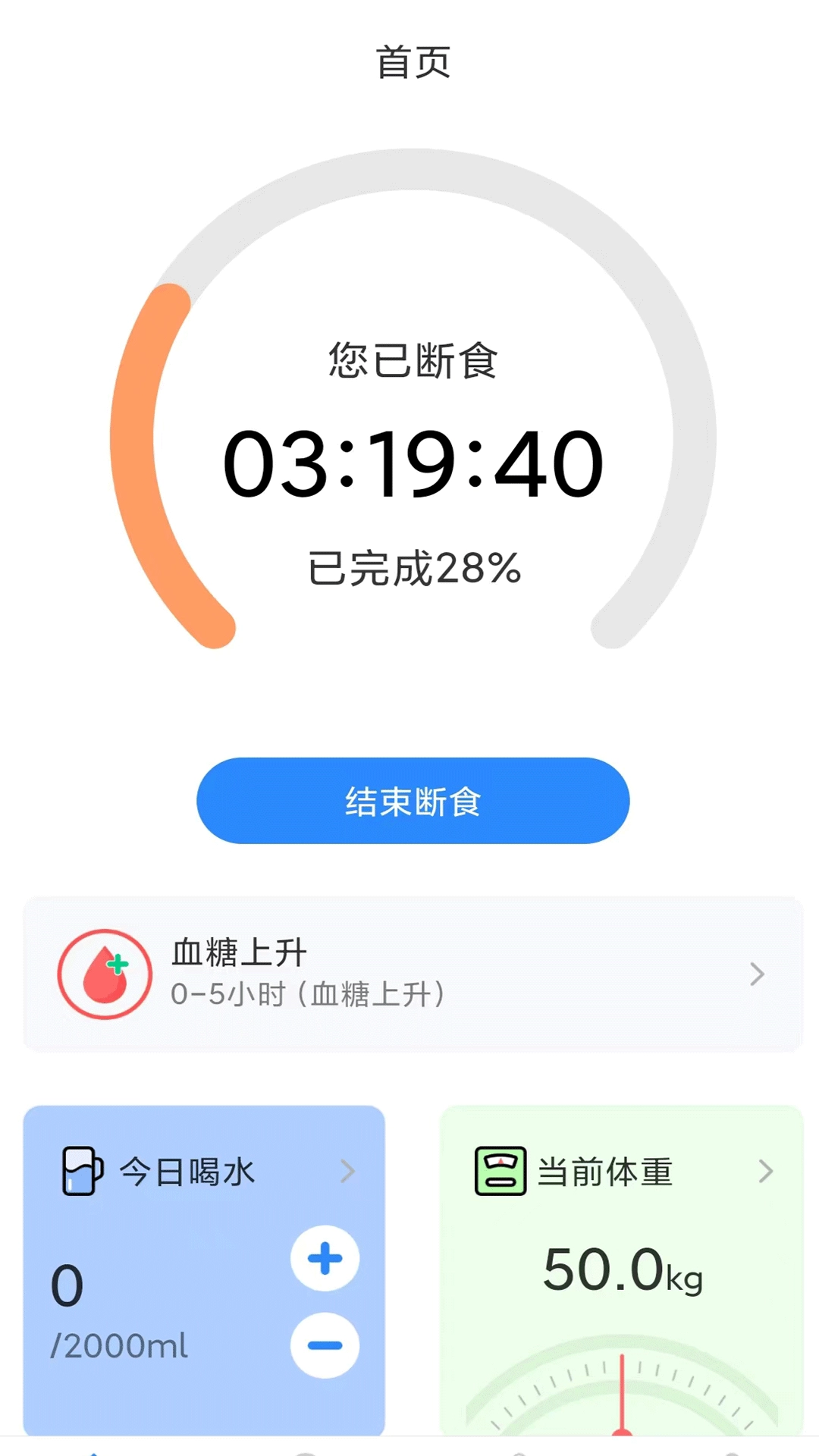Expand 当前体重 details via the arrow

766,1172
